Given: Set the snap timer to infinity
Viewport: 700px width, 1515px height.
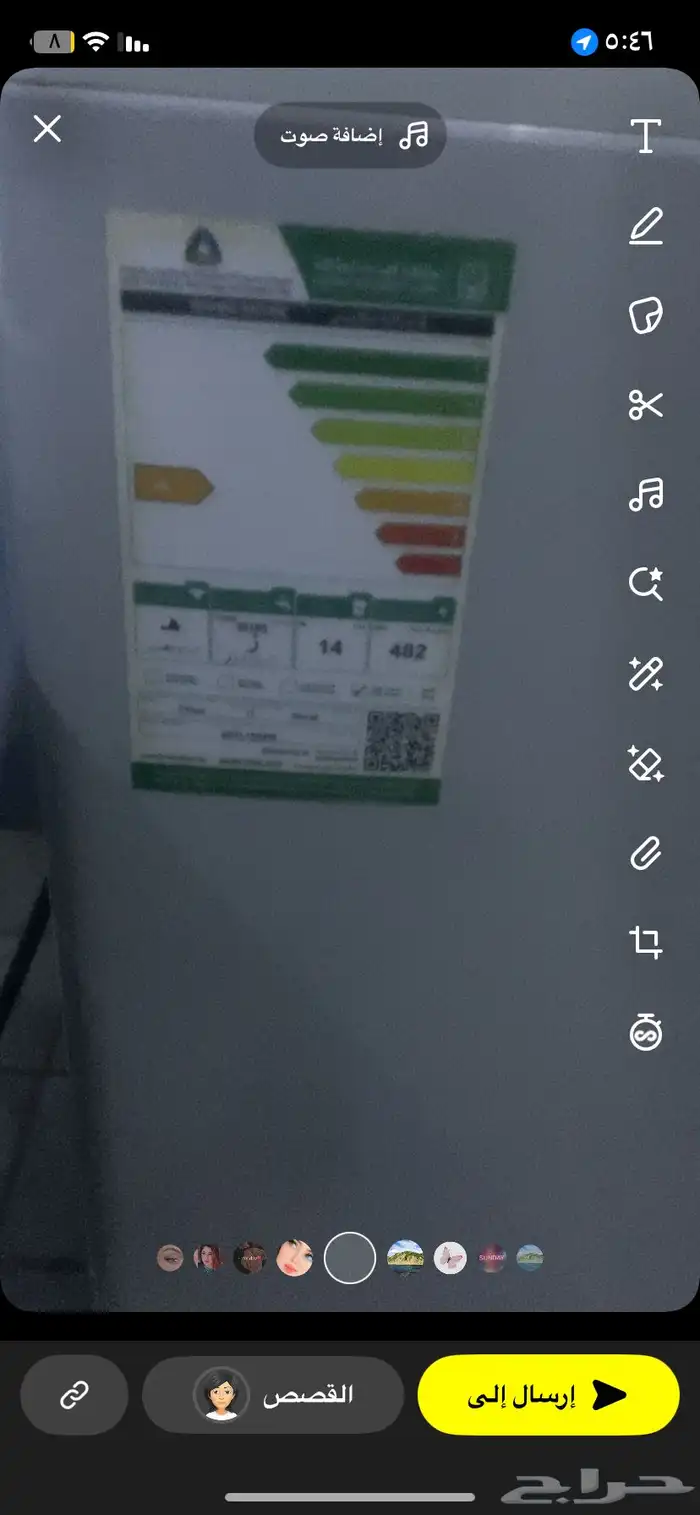Looking at the screenshot, I should (646, 1031).
